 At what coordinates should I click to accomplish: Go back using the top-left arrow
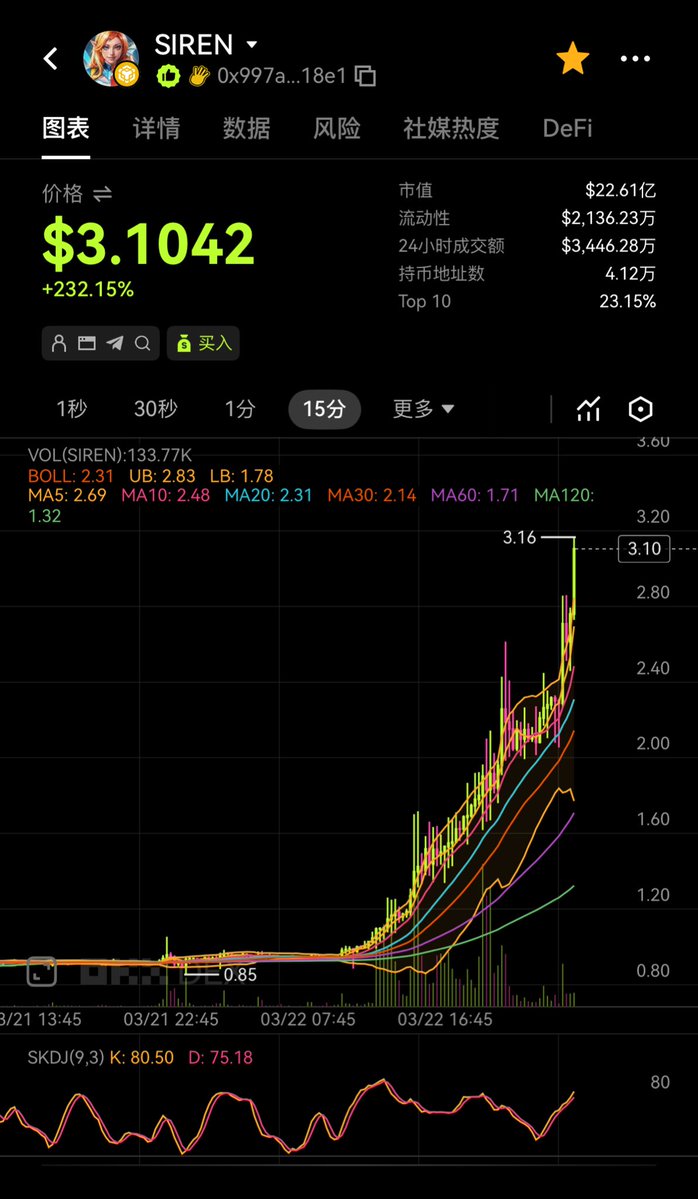click(51, 59)
